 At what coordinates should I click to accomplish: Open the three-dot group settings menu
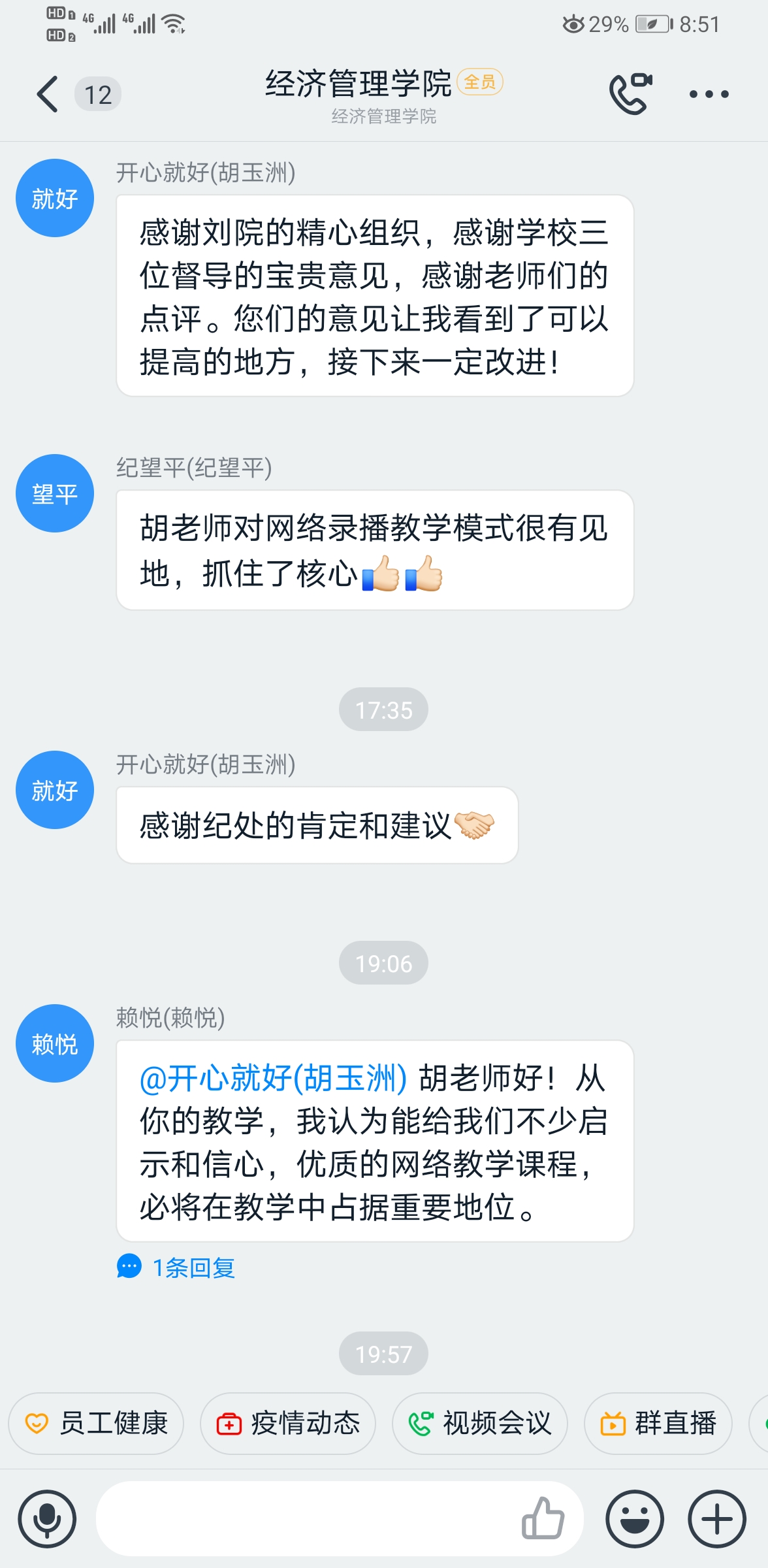709,94
